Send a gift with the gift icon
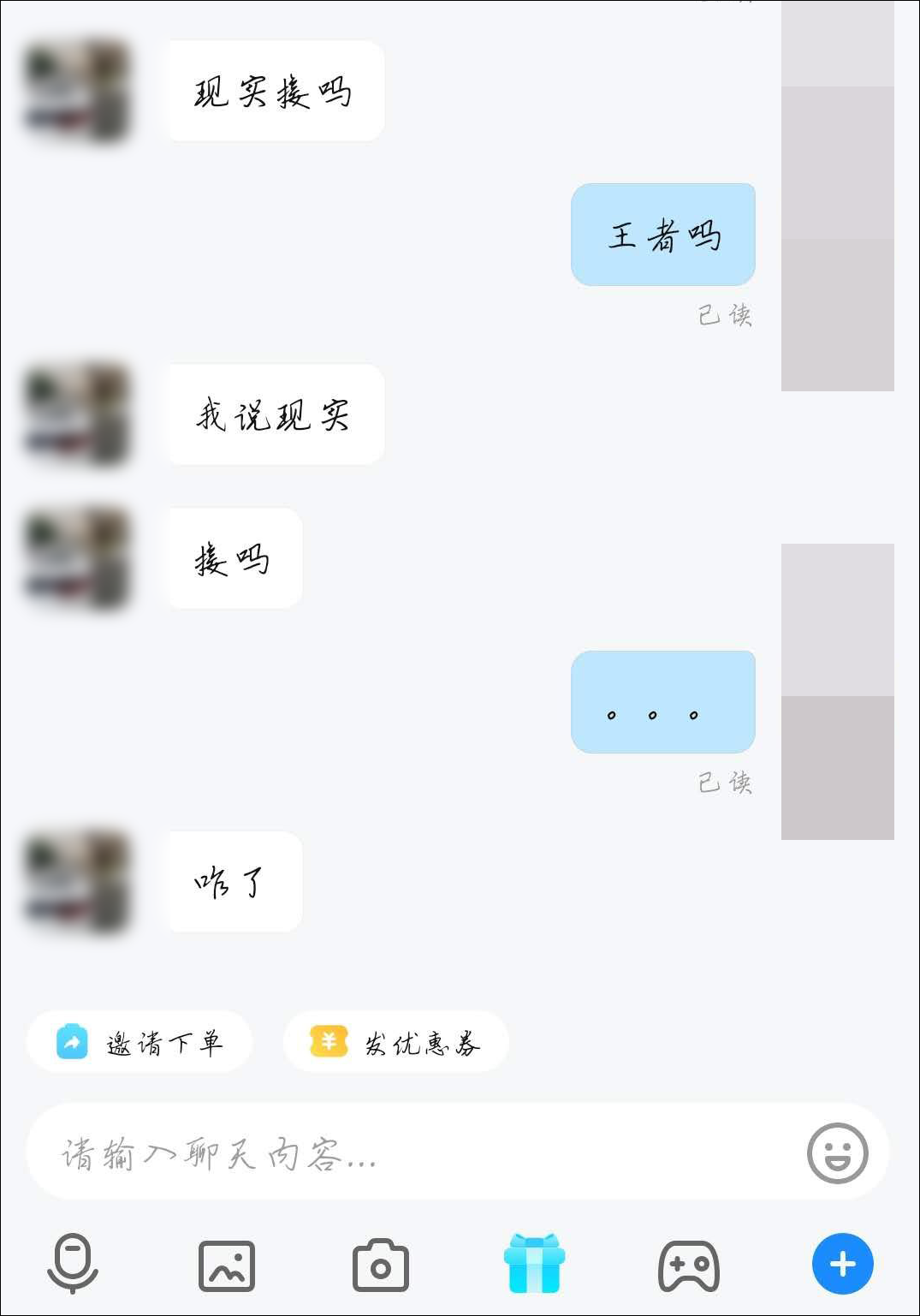Viewport: 920px width, 1316px height. [x=535, y=1264]
